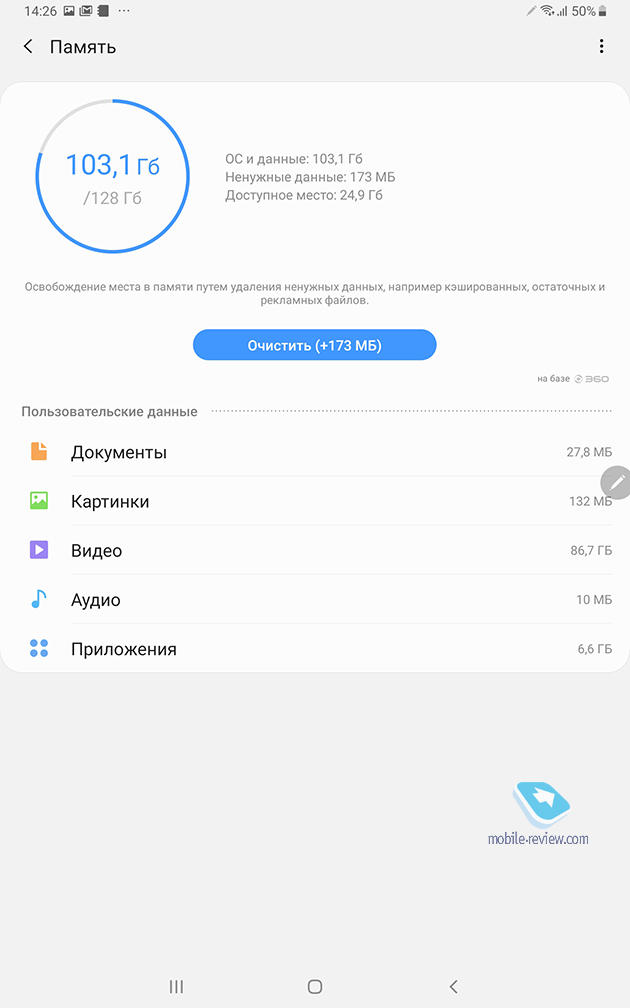Tap the floating pencil edit handle
The image size is (630, 1008).
point(616,482)
